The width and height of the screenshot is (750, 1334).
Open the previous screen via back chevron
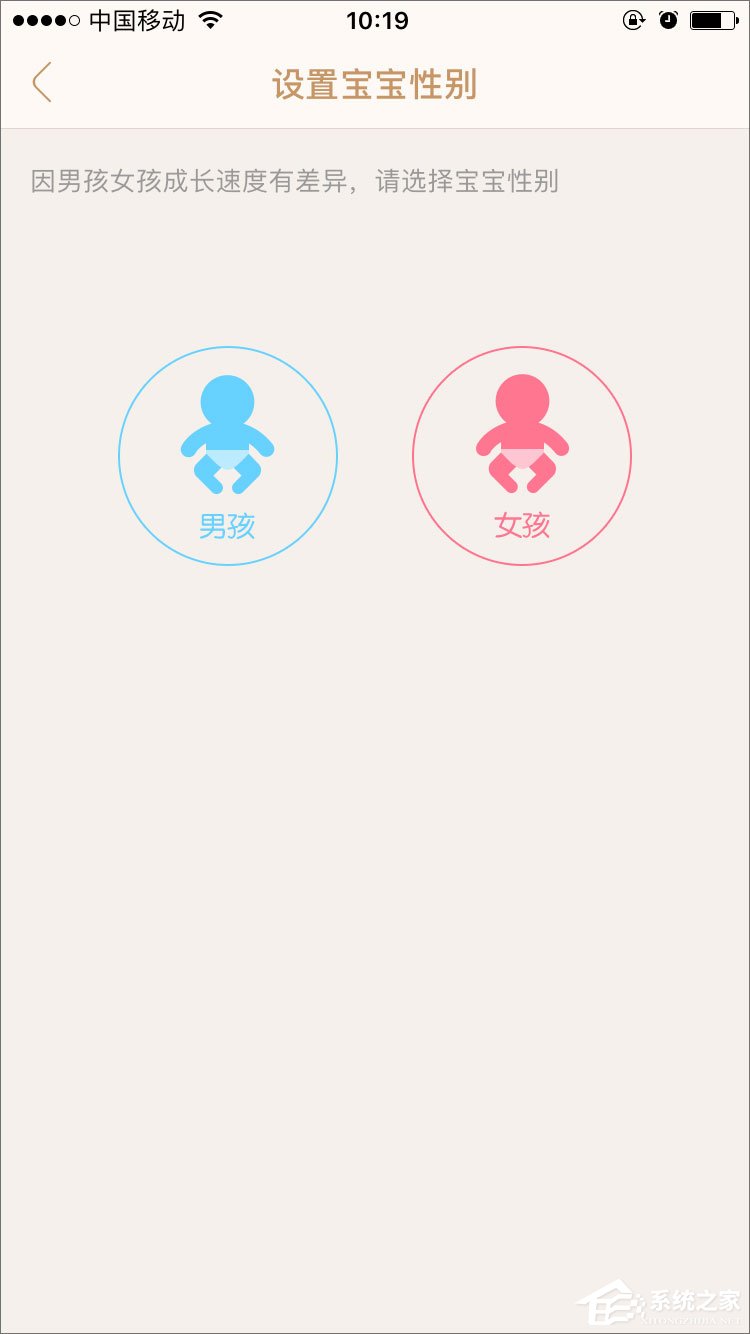[x=42, y=84]
